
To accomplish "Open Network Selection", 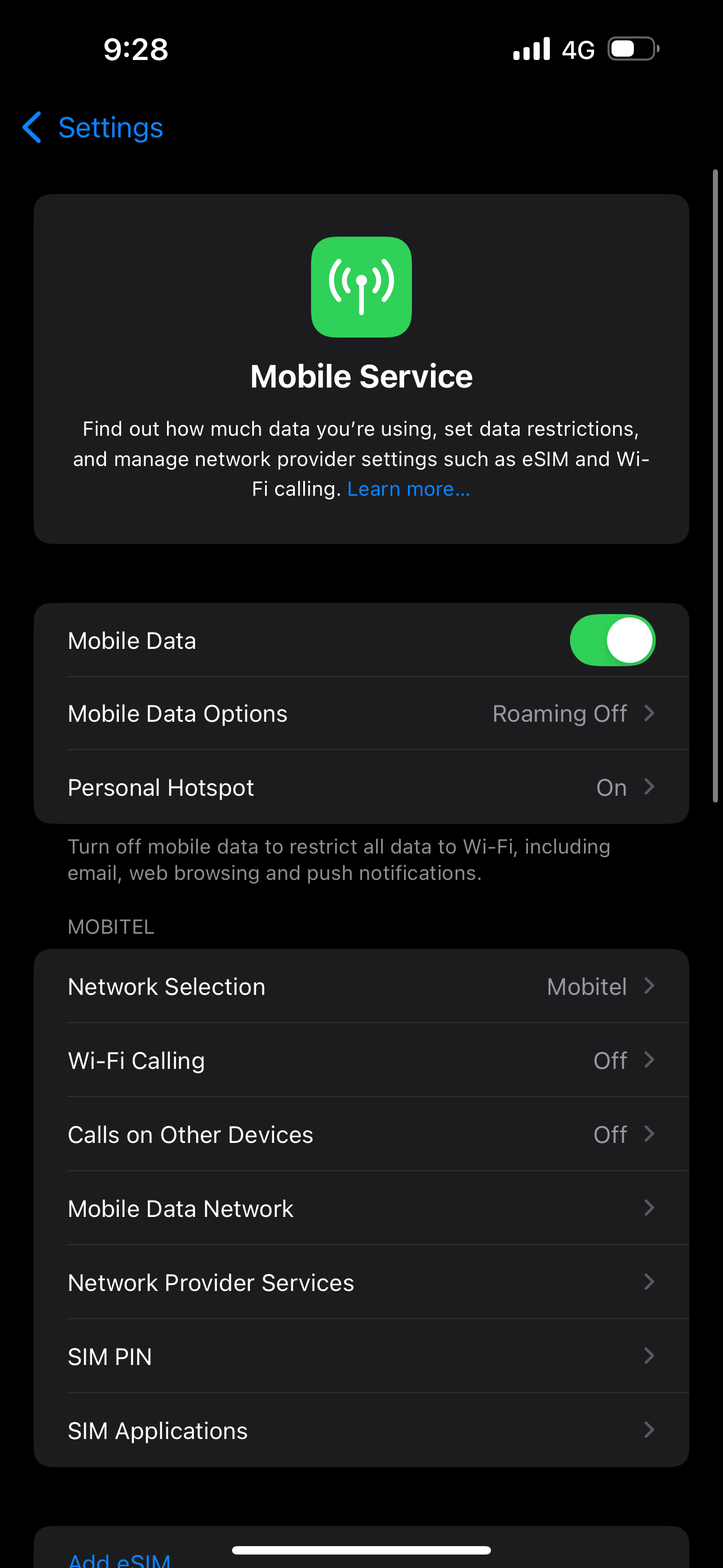I will point(361,986).
